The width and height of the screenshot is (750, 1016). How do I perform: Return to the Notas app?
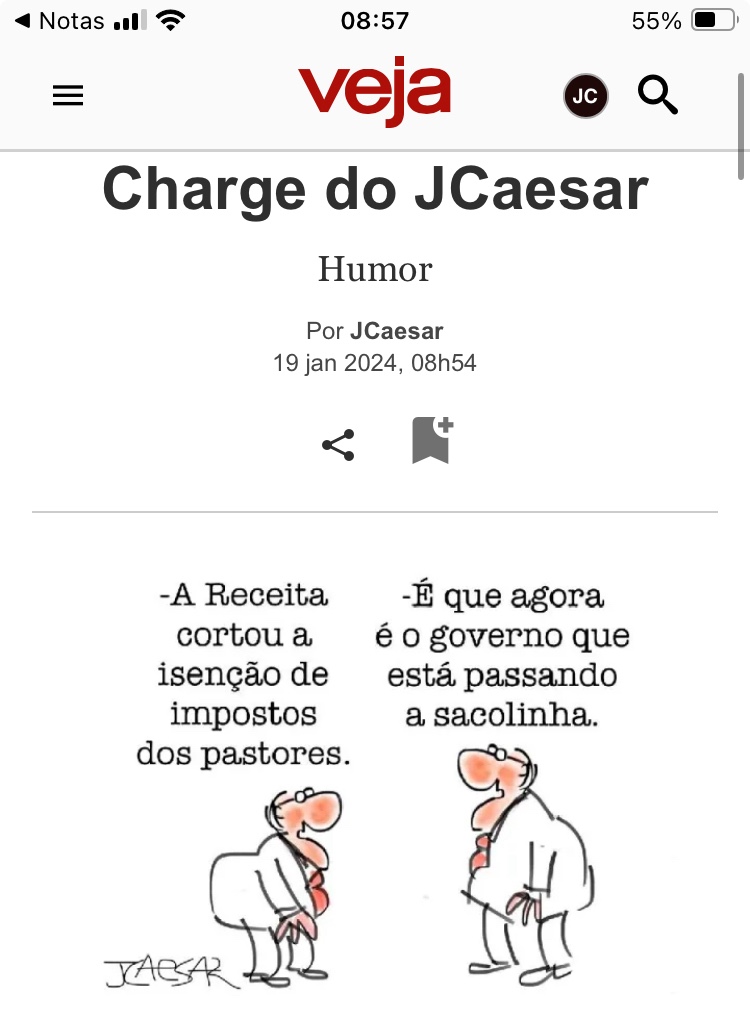[60, 20]
